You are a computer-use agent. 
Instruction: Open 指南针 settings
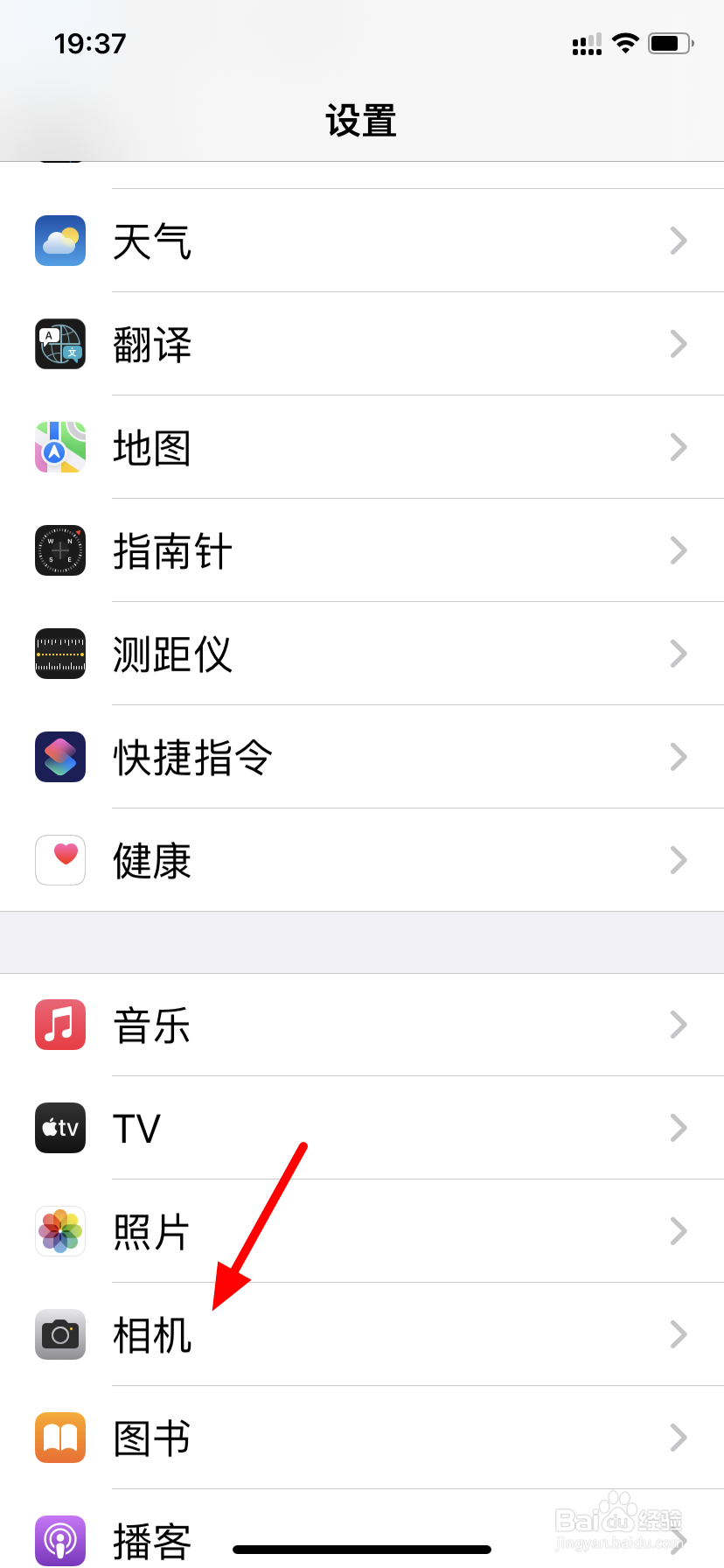click(362, 550)
